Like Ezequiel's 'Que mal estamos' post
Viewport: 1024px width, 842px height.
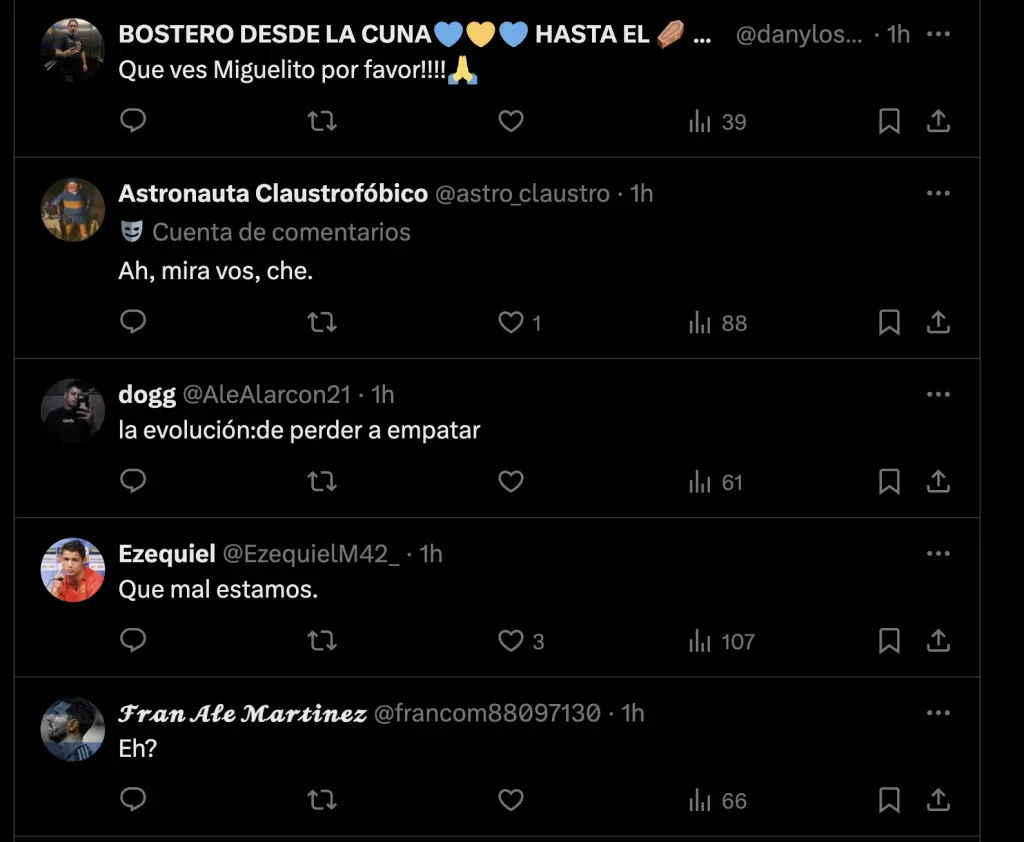pyautogui.click(x=511, y=641)
